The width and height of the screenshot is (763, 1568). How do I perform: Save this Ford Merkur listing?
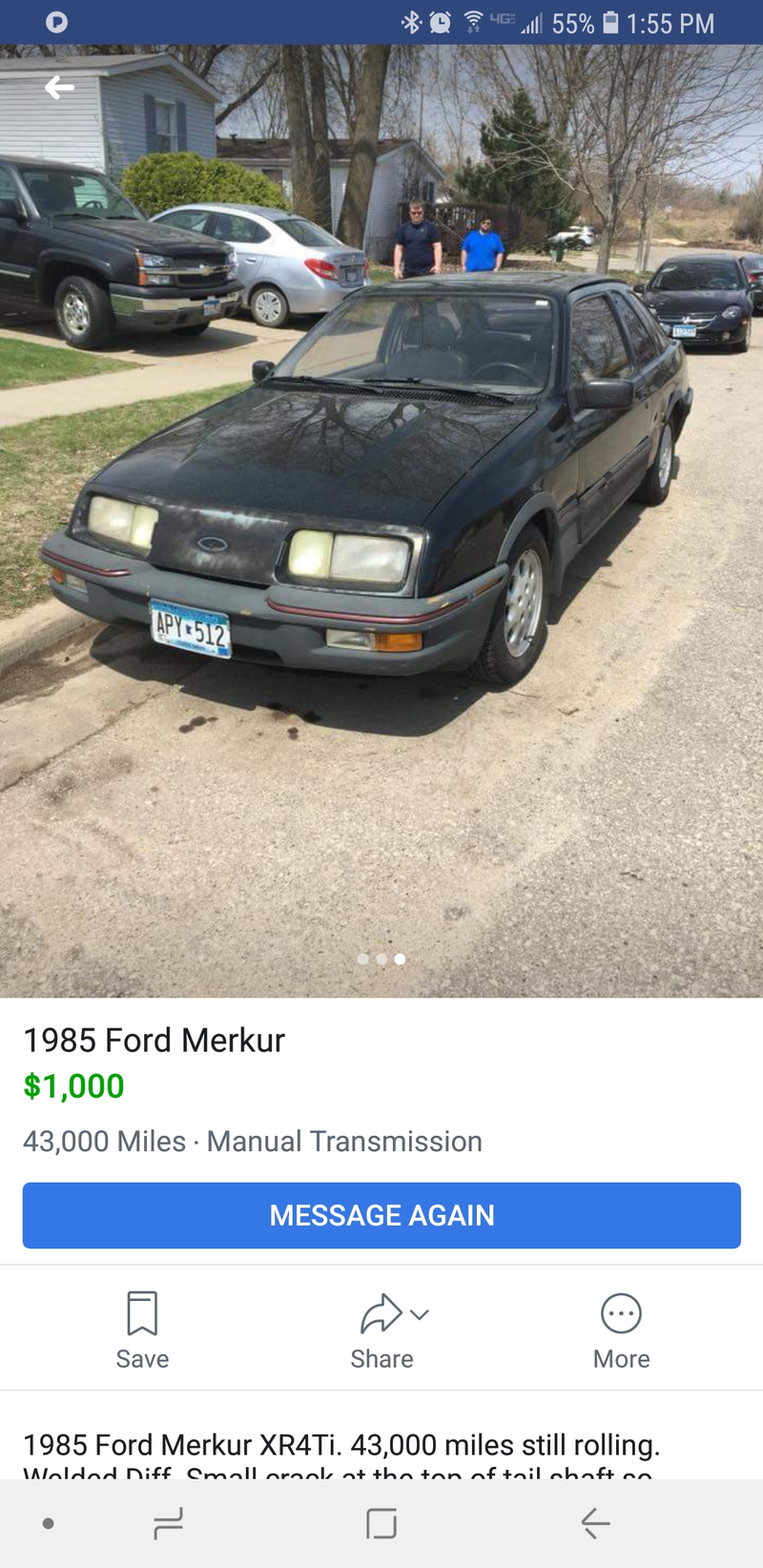(x=142, y=1331)
